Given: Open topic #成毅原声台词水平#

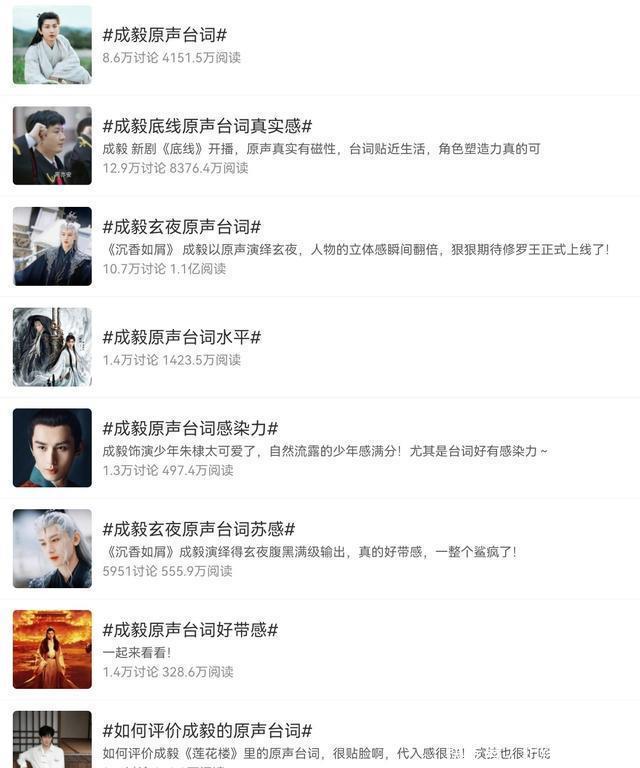Looking at the screenshot, I should (181, 337).
